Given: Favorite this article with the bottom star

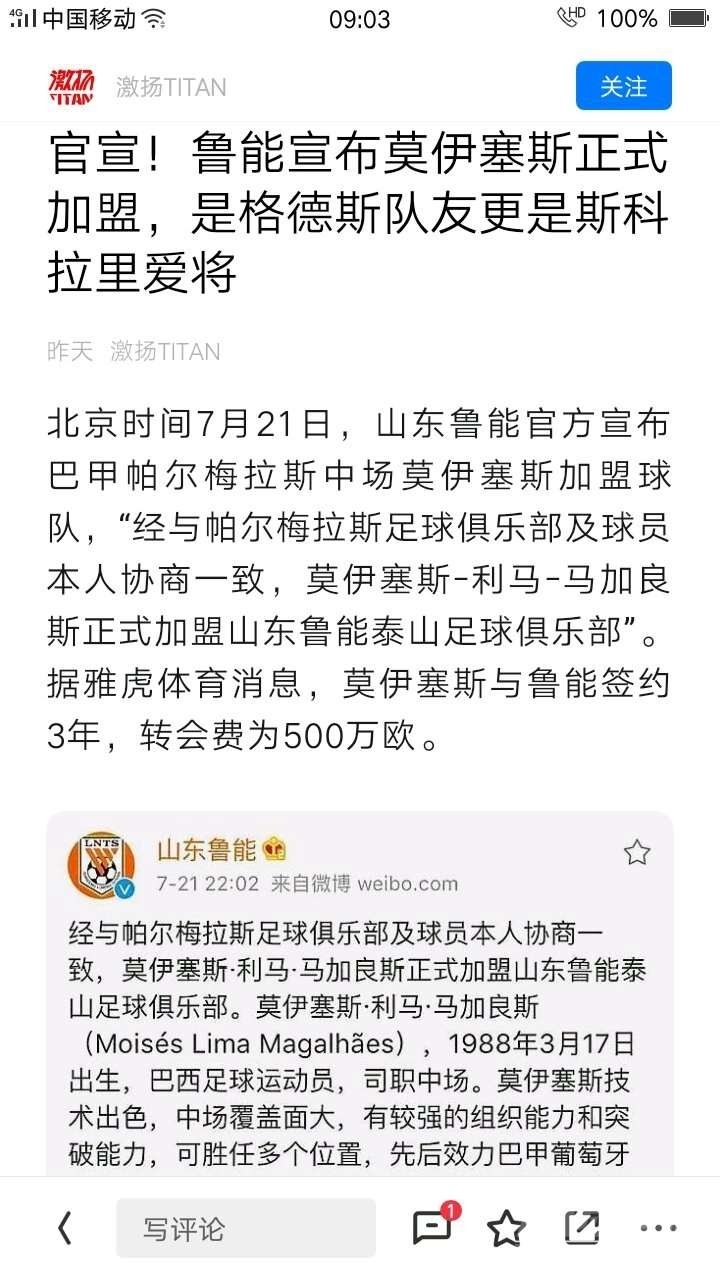Looking at the screenshot, I should click(507, 1228).
